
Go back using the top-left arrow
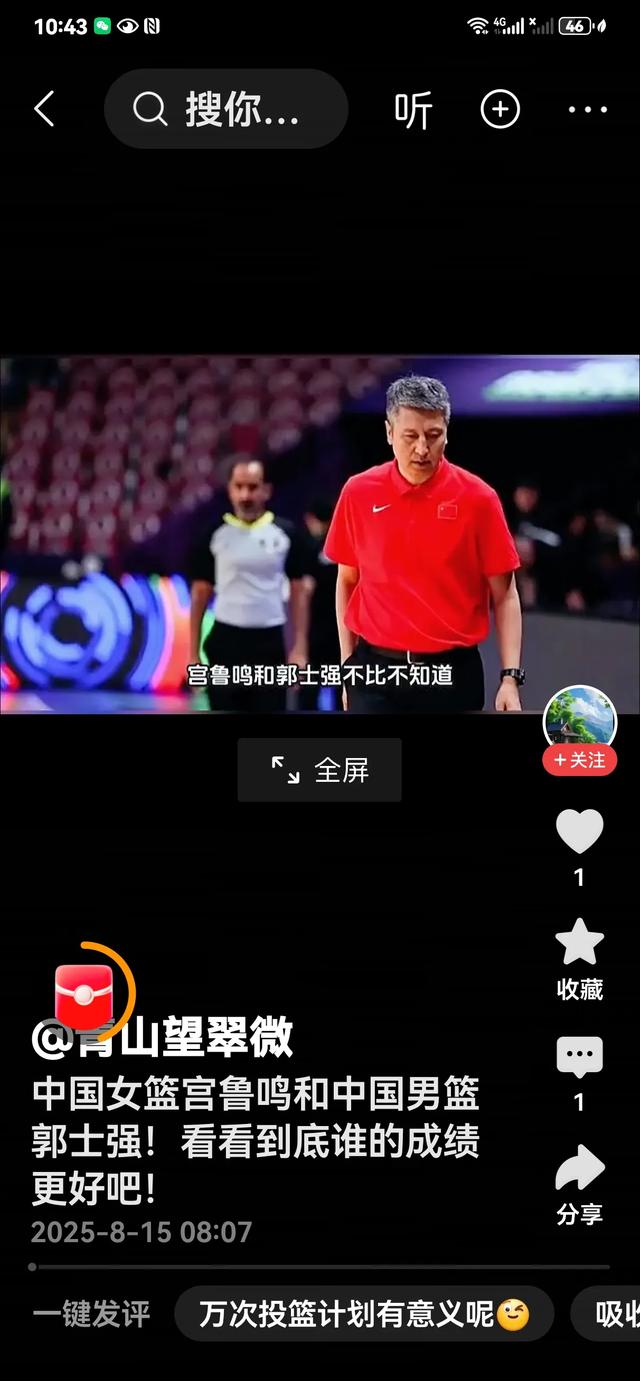44,109
